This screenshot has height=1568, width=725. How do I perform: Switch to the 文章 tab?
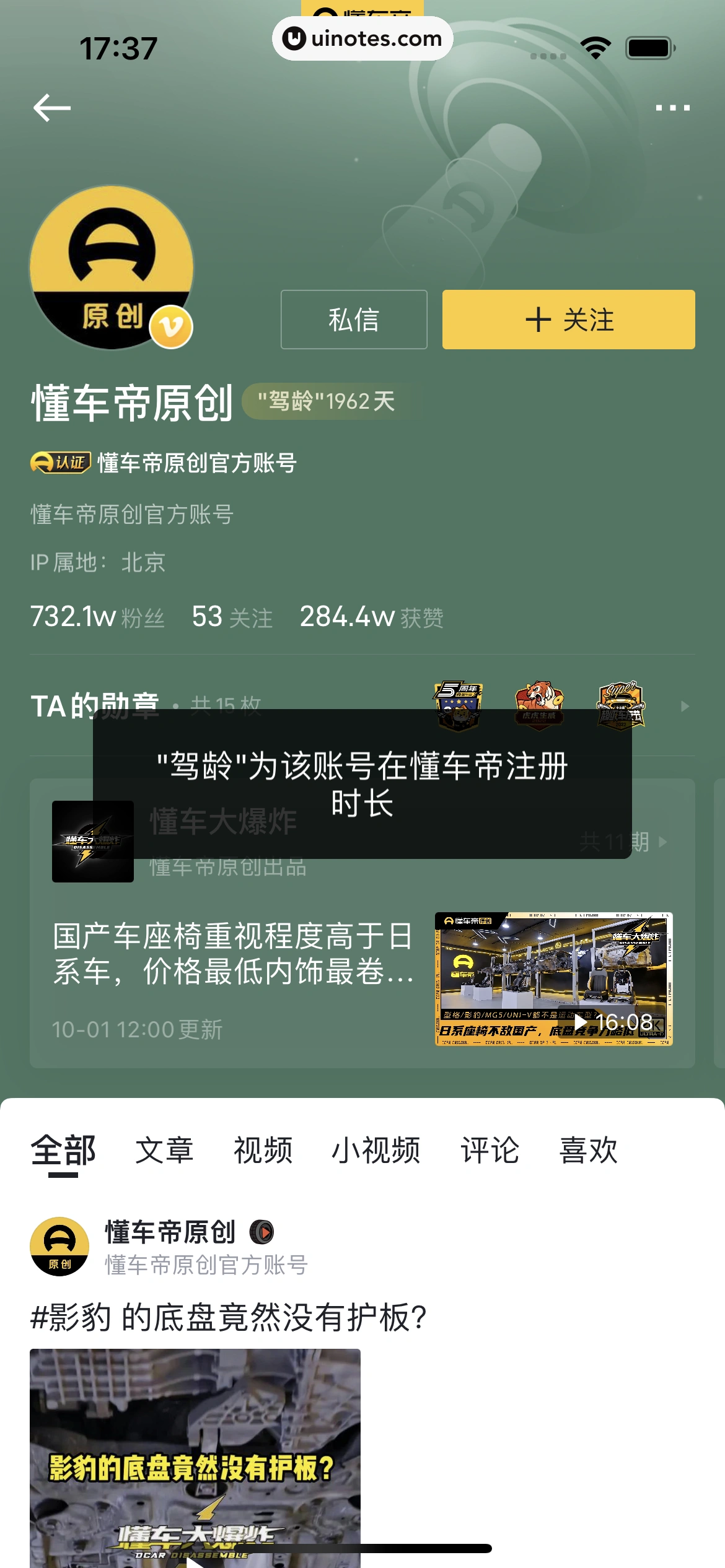click(164, 1151)
